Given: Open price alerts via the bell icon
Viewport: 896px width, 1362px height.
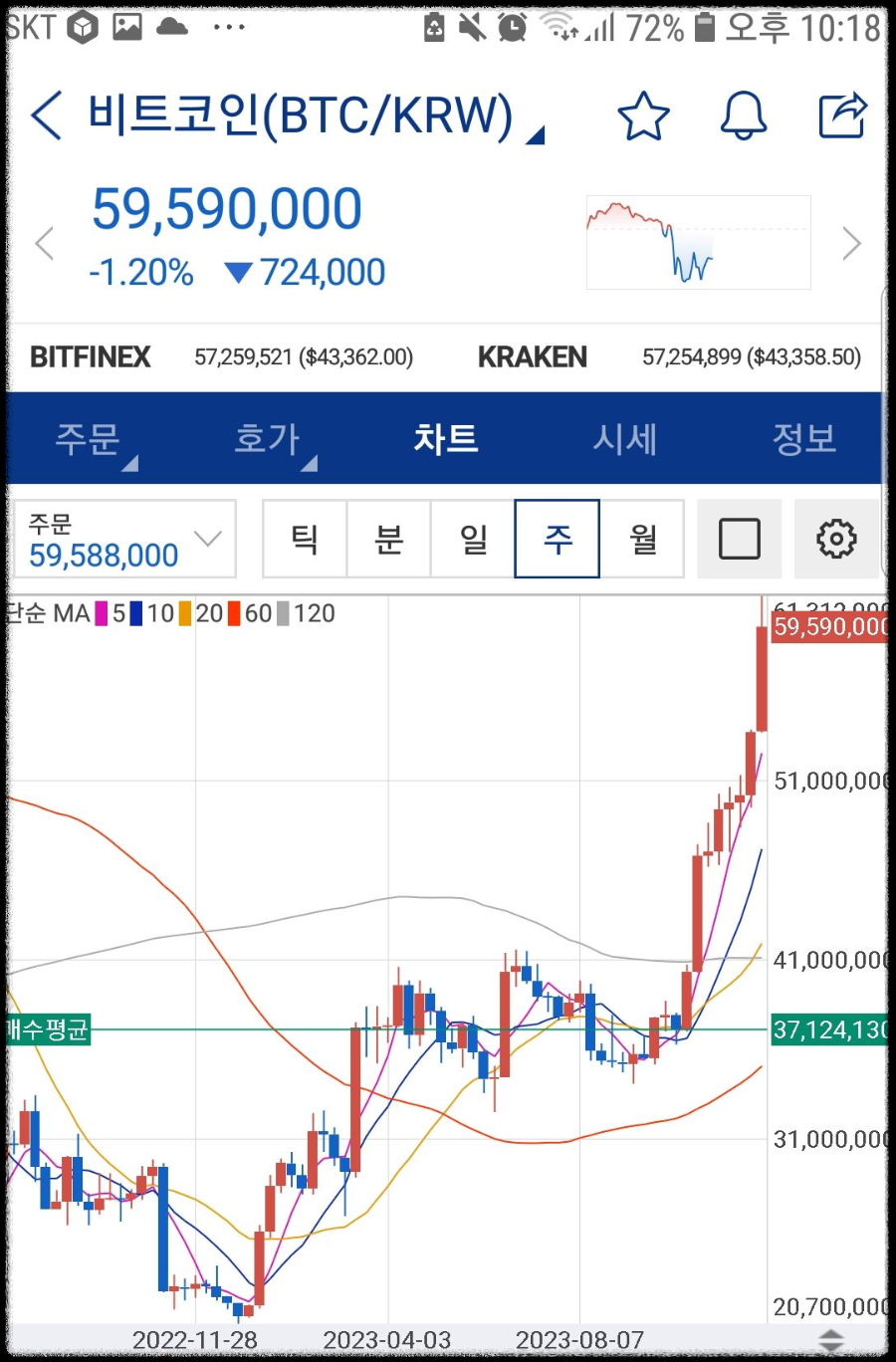Looking at the screenshot, I should [743, 114].
